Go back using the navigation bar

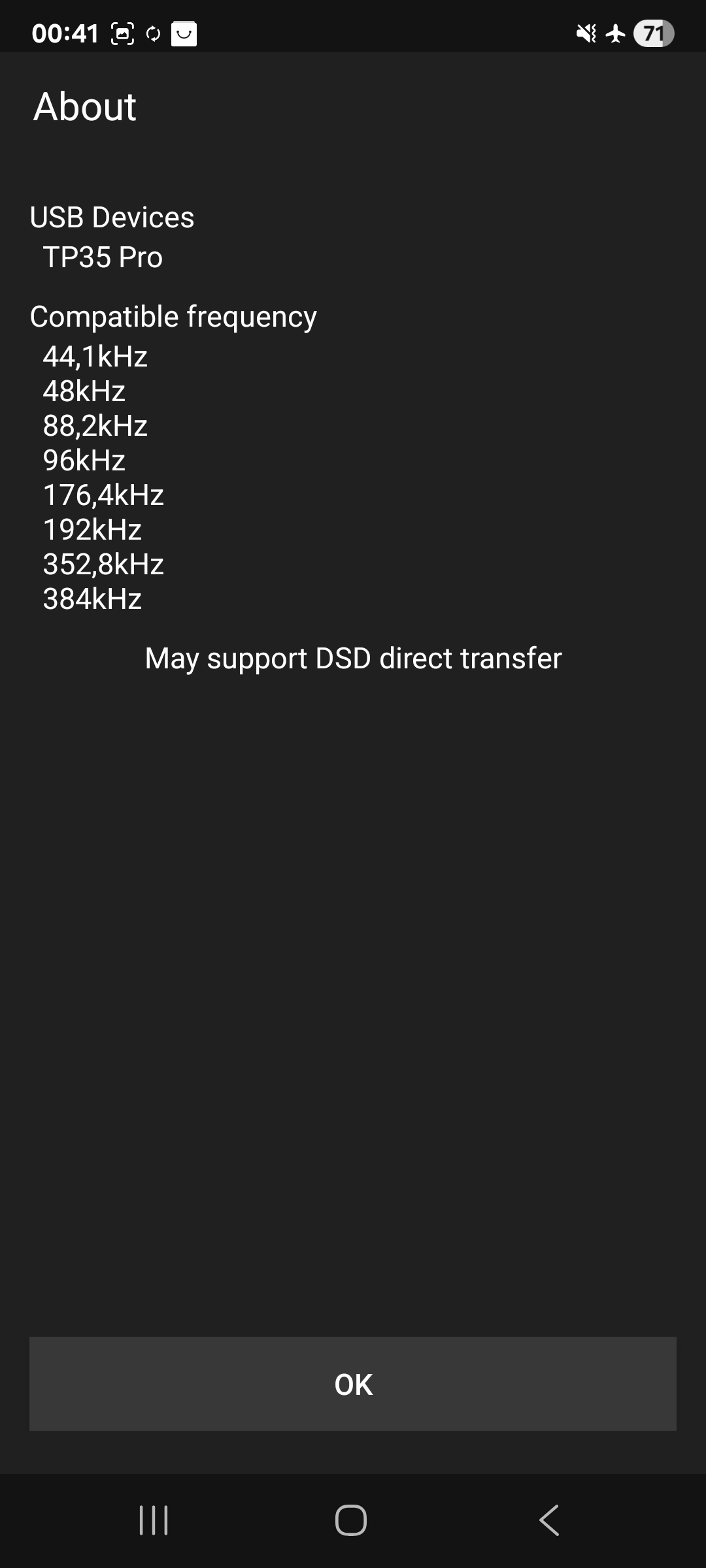click(549, 1520)
